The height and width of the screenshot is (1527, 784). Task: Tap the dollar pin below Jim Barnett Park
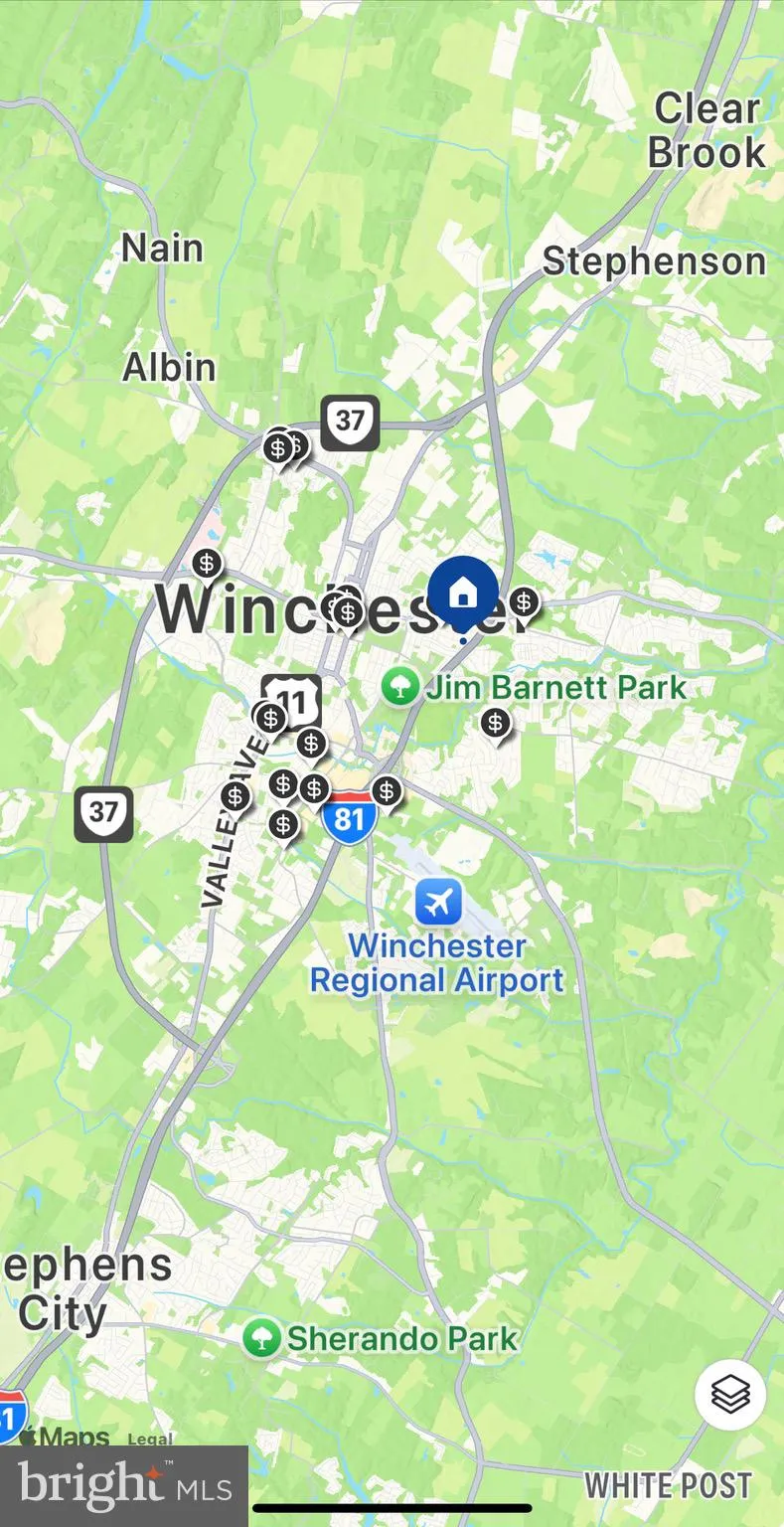(x=495, y=724)
